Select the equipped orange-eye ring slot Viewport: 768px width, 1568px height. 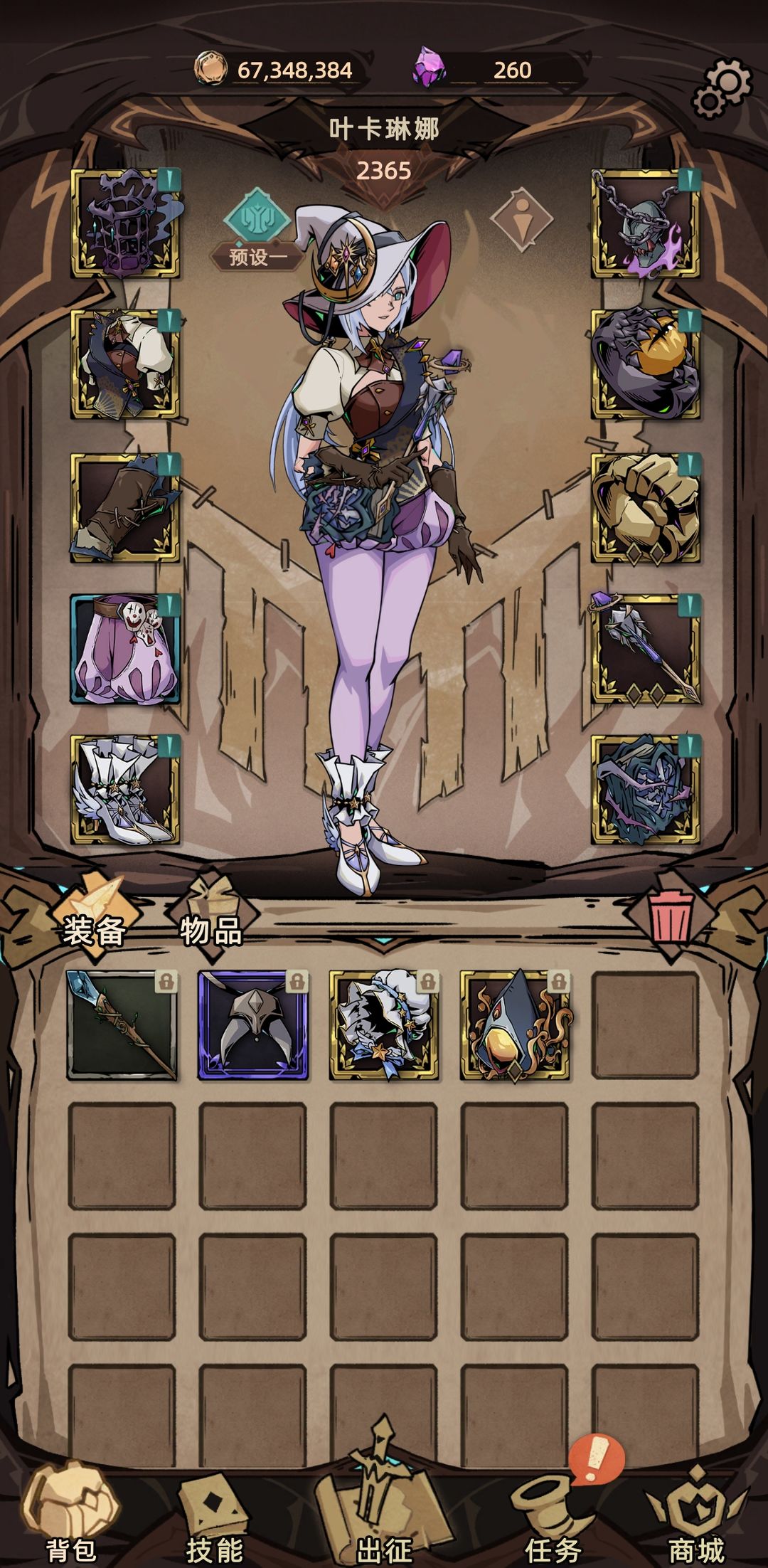645,364
